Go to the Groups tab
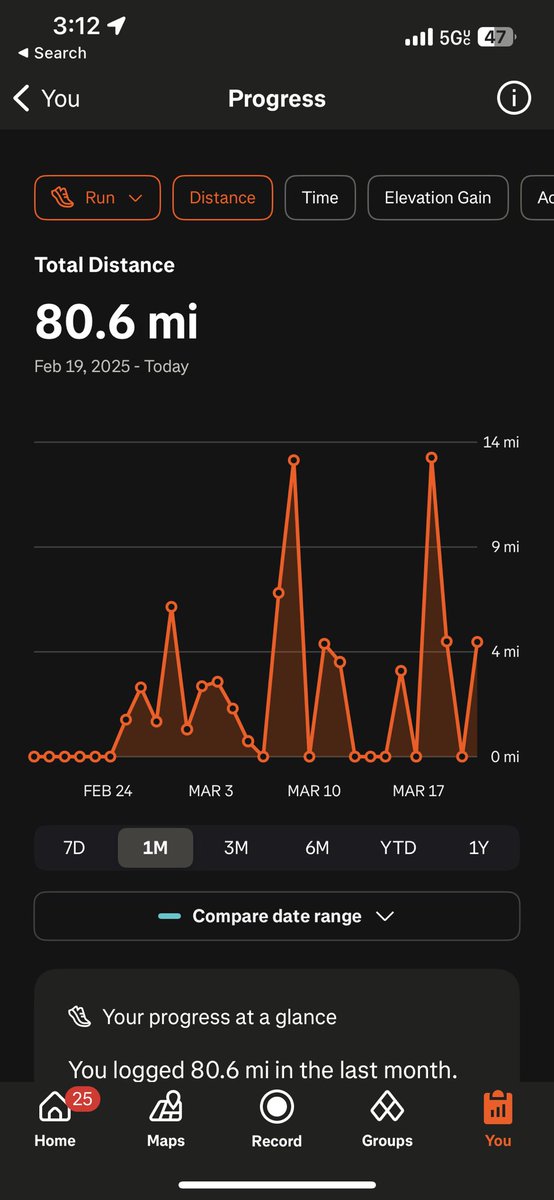Image resolution: width=554 pixels, height=1200 pixels. pos(387,1118)
